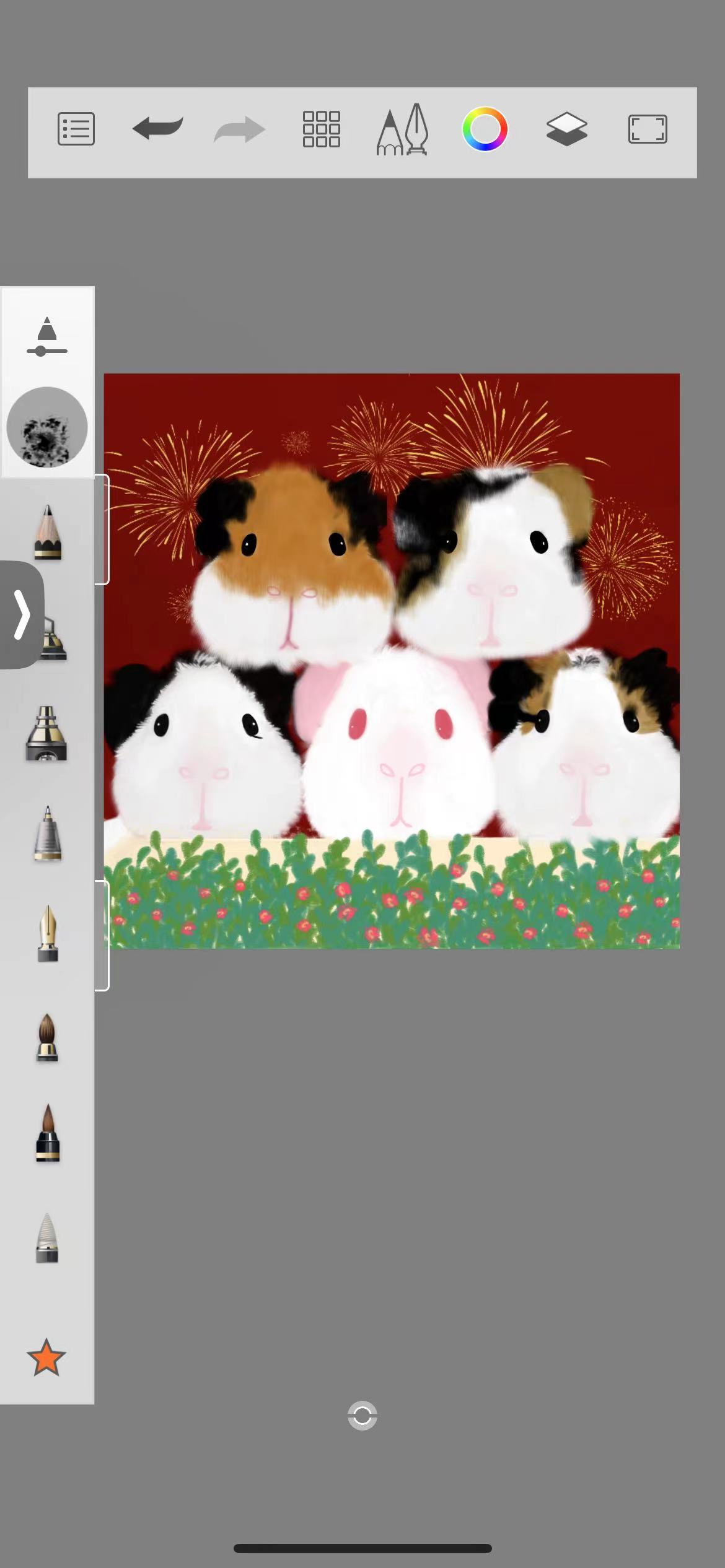Open the brush library

click(402, 129)
